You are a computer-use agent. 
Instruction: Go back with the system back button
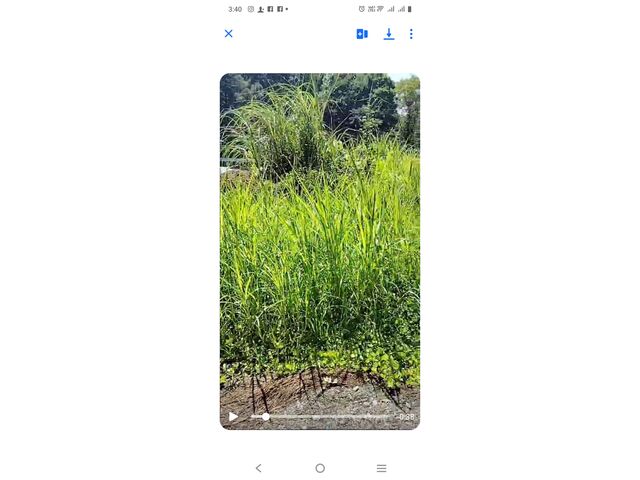[x=258, y=468]
